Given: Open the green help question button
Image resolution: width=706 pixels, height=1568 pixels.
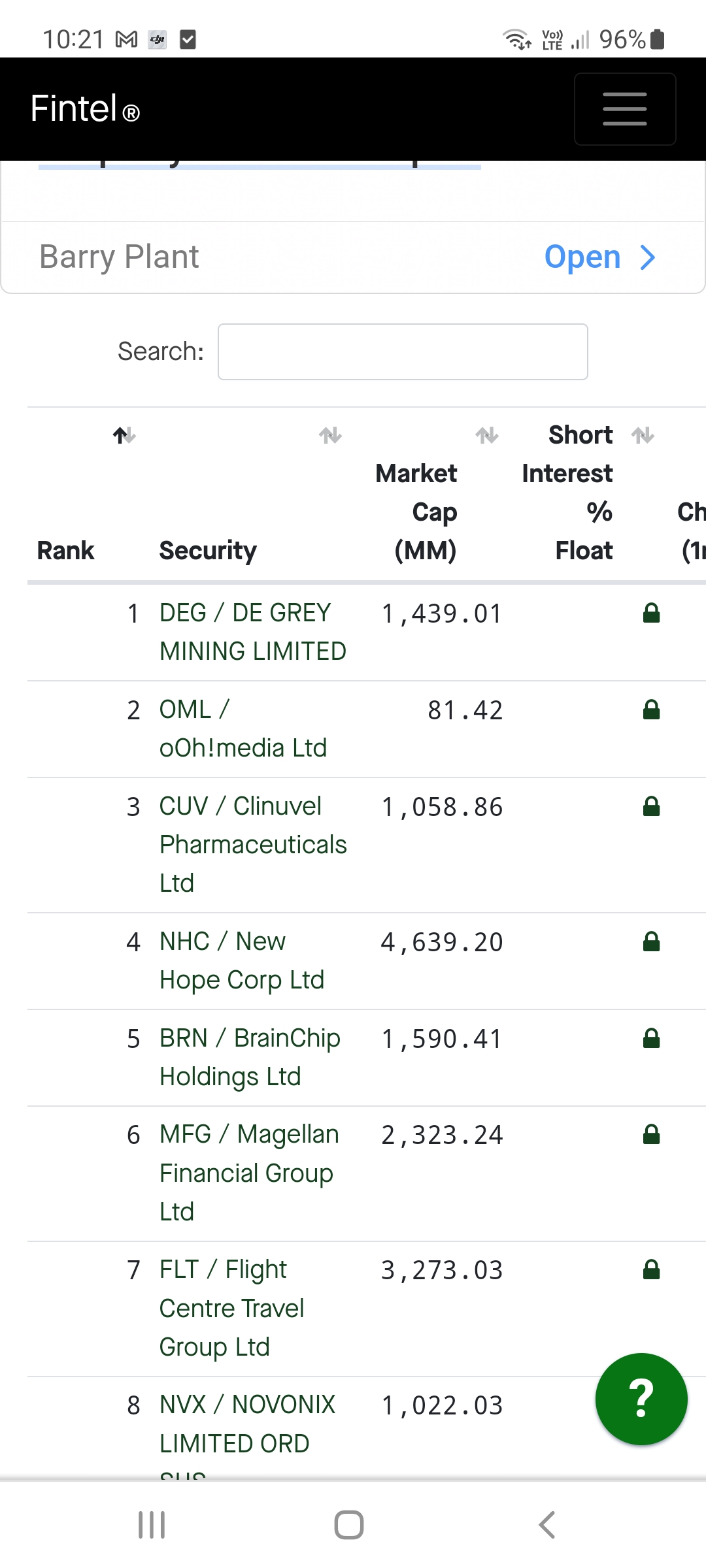Looking at the screenshot, I should pos(641,1399).
